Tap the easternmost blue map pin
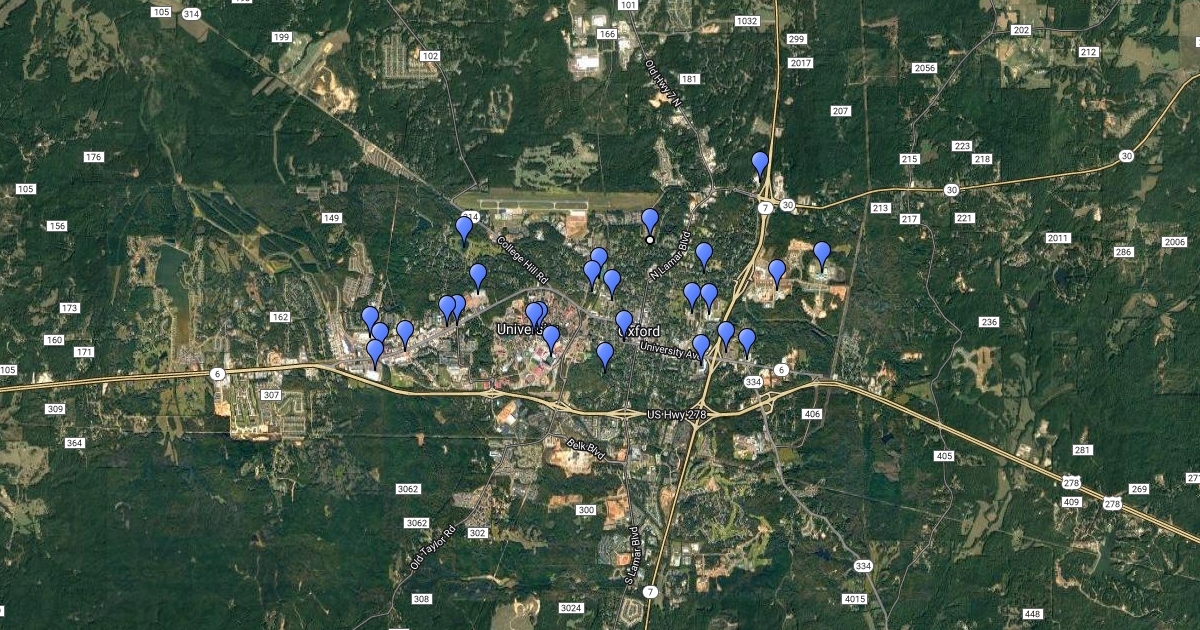The image size is (1200, 630). (822, 254)
